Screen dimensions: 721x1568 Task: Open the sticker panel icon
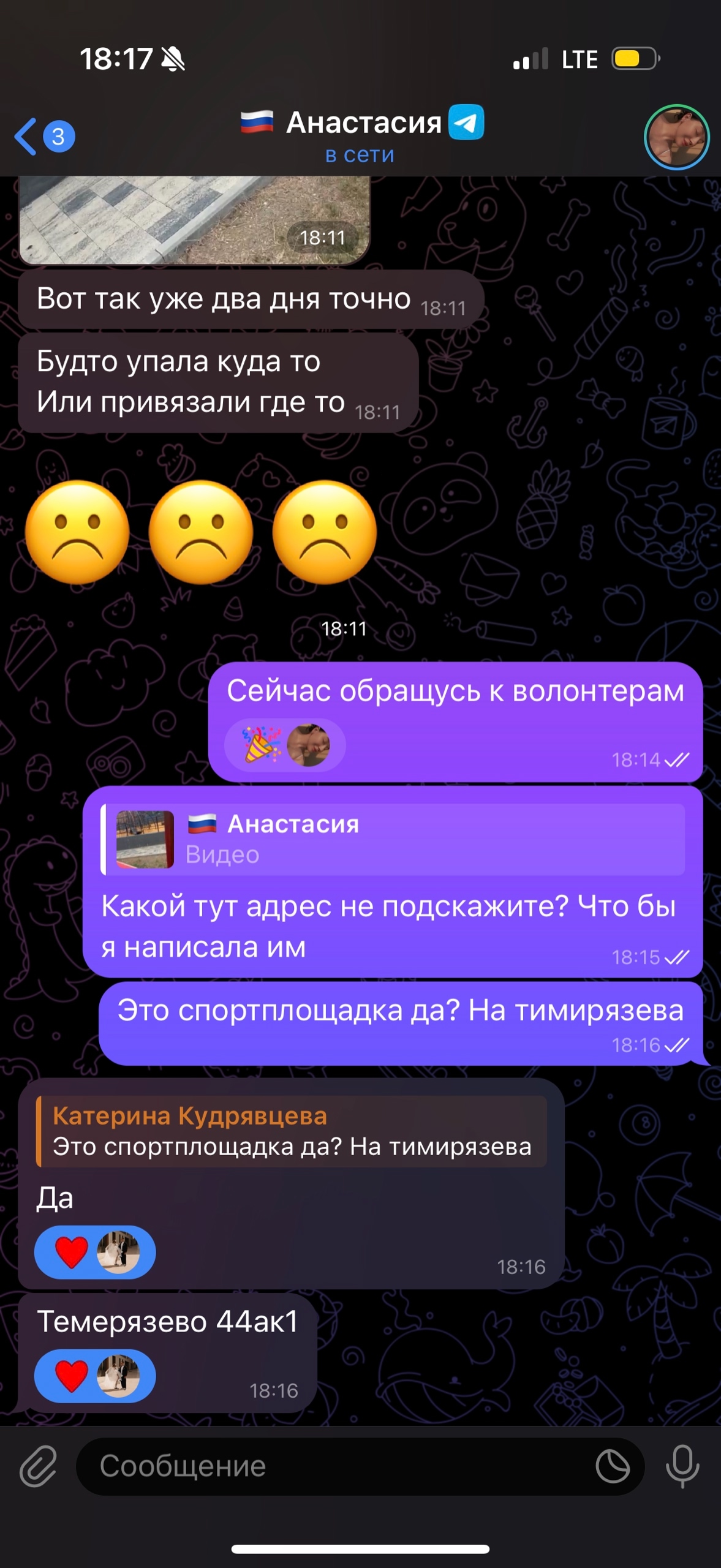613,1466
